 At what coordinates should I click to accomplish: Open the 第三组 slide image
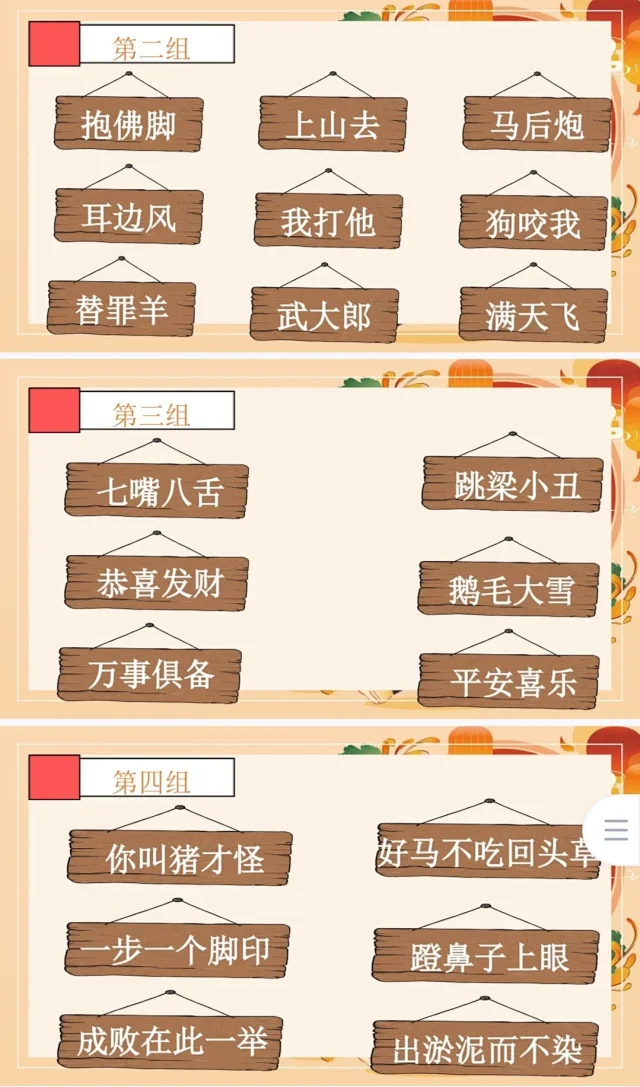point(320,540)
